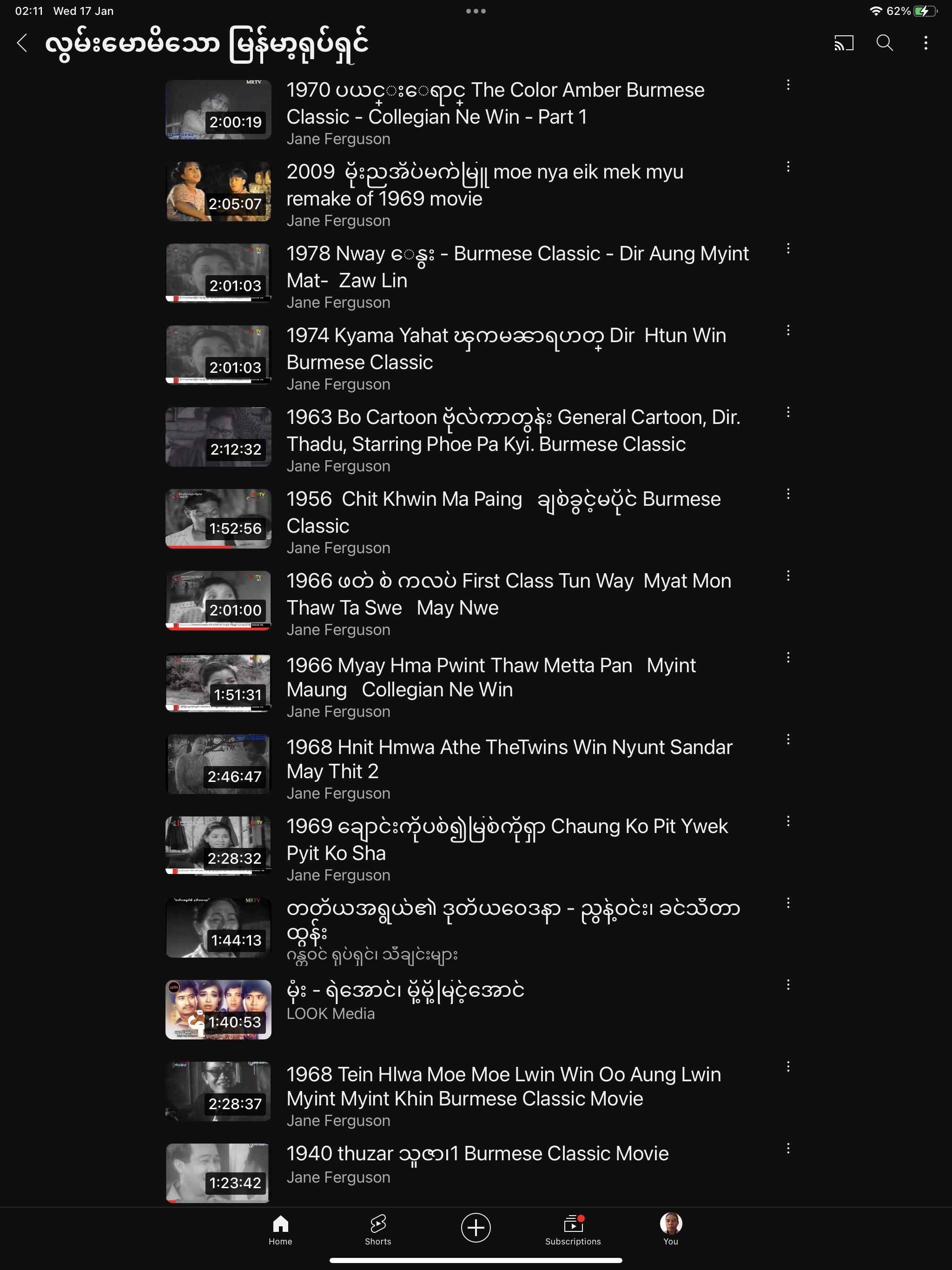
Task: Play 1978 Nway Burmese Classic video
Action: point(218,273)
